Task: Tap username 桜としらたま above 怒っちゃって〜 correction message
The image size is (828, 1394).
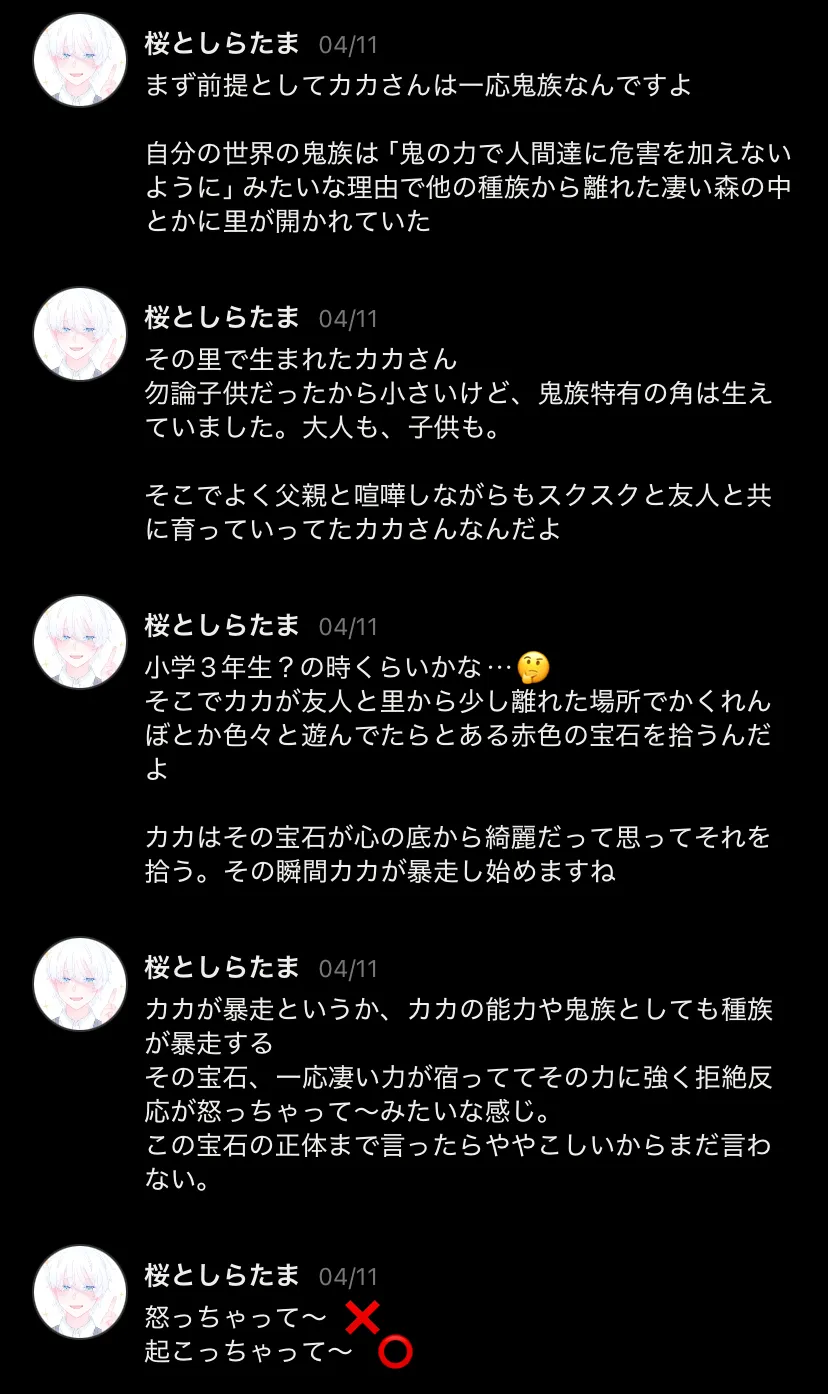Action: (x=222, y=1276)
